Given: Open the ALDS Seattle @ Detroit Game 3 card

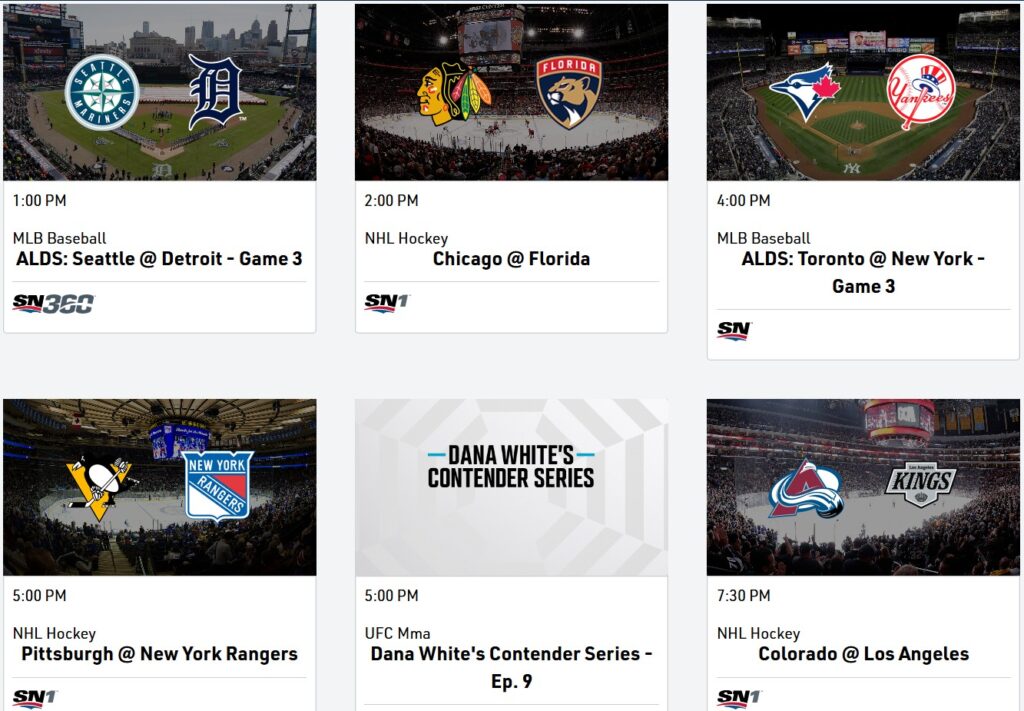Looking at the screenshot, I should (159, 258).
